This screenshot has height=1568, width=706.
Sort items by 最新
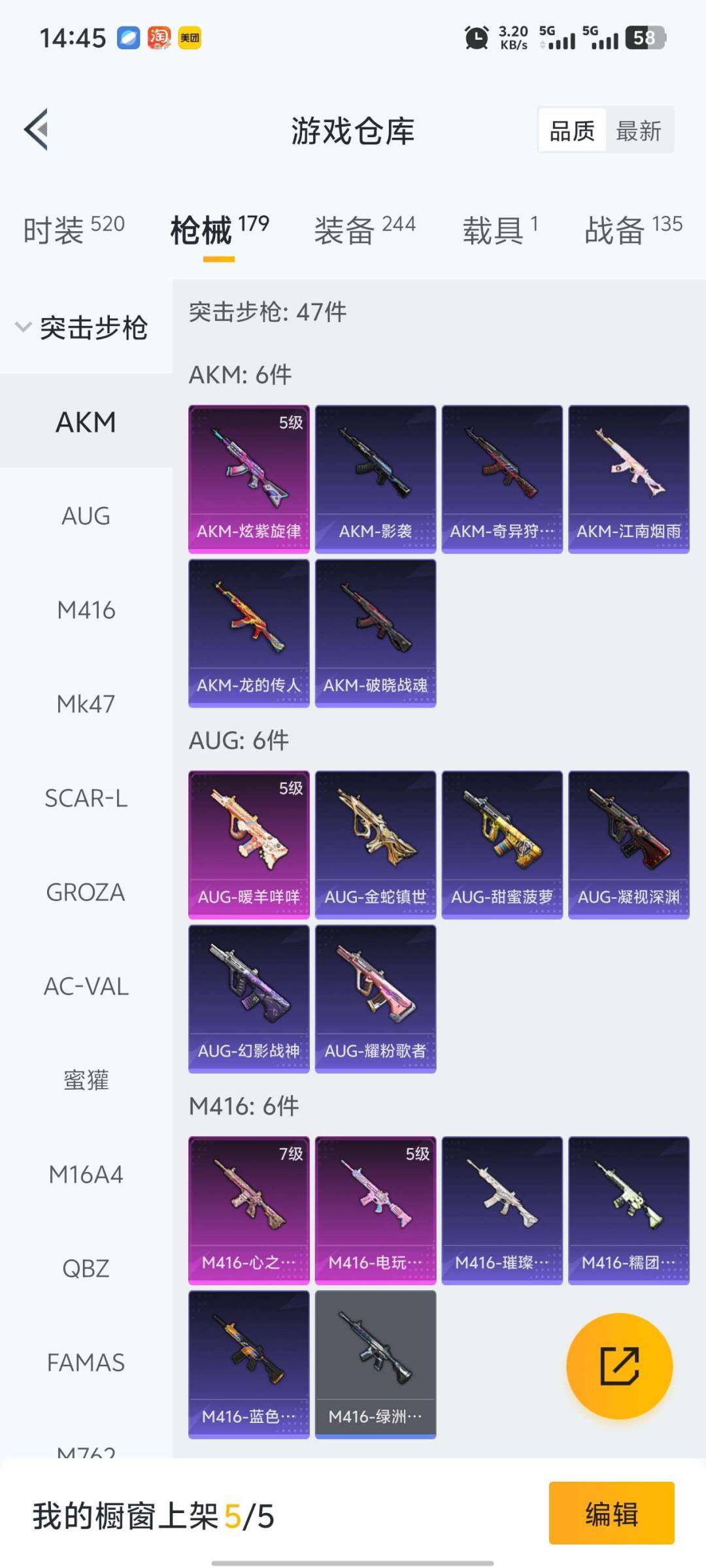tap(639, 131)
